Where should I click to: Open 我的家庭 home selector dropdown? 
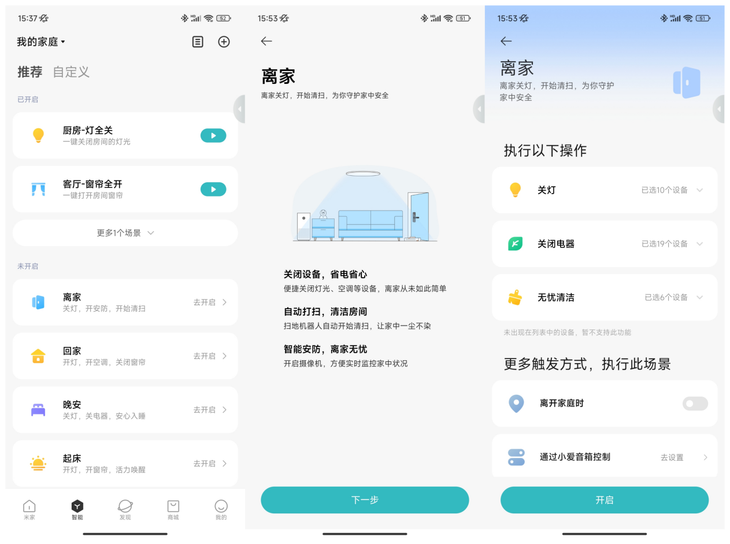coord(41,42)
